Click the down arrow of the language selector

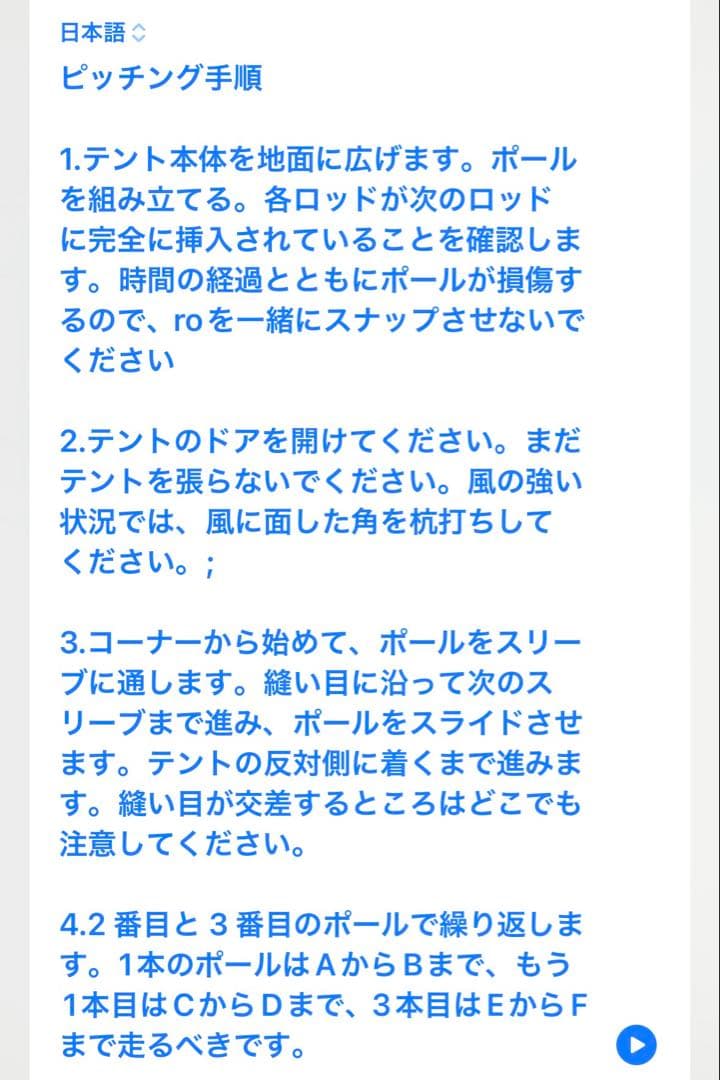pos(139,36)
